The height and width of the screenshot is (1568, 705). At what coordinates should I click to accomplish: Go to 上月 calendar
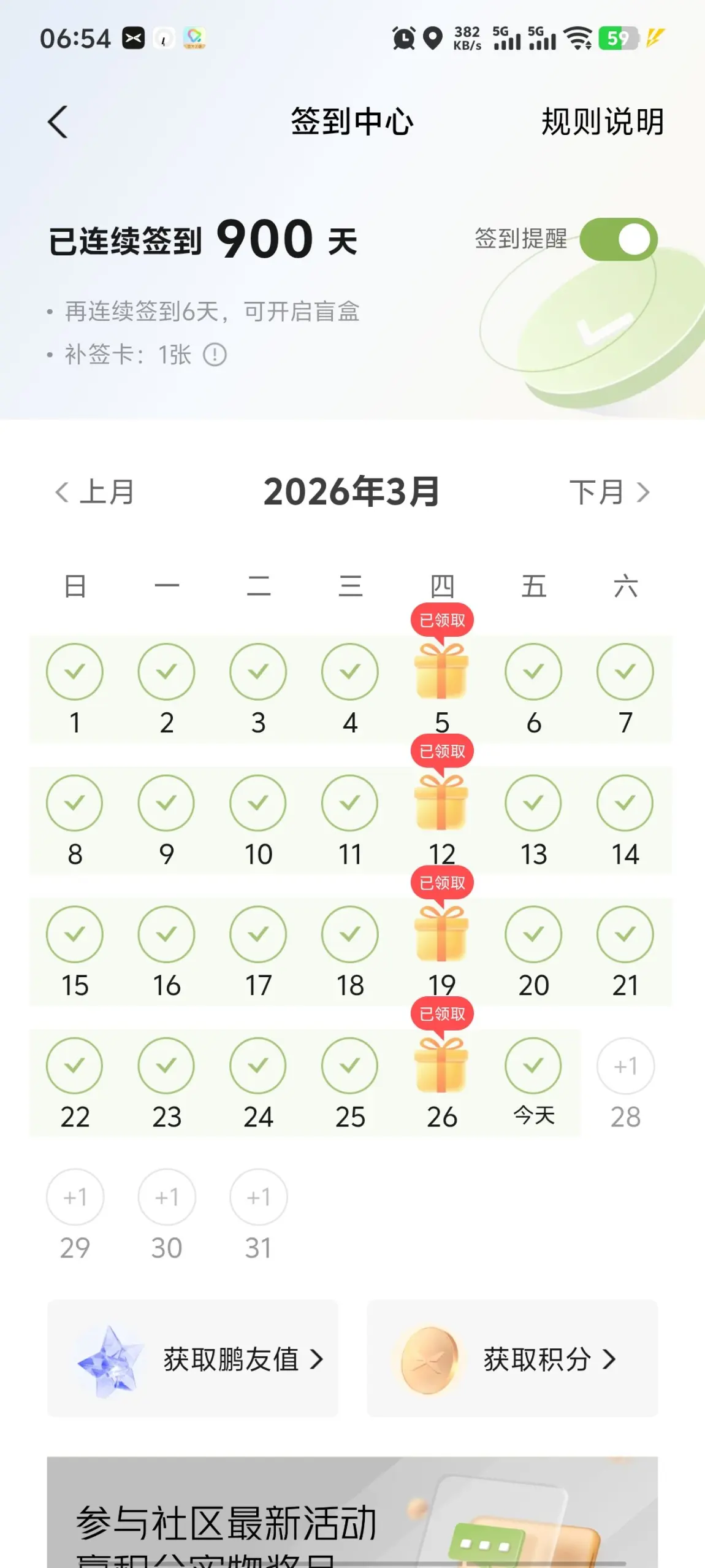click(95, 492)
